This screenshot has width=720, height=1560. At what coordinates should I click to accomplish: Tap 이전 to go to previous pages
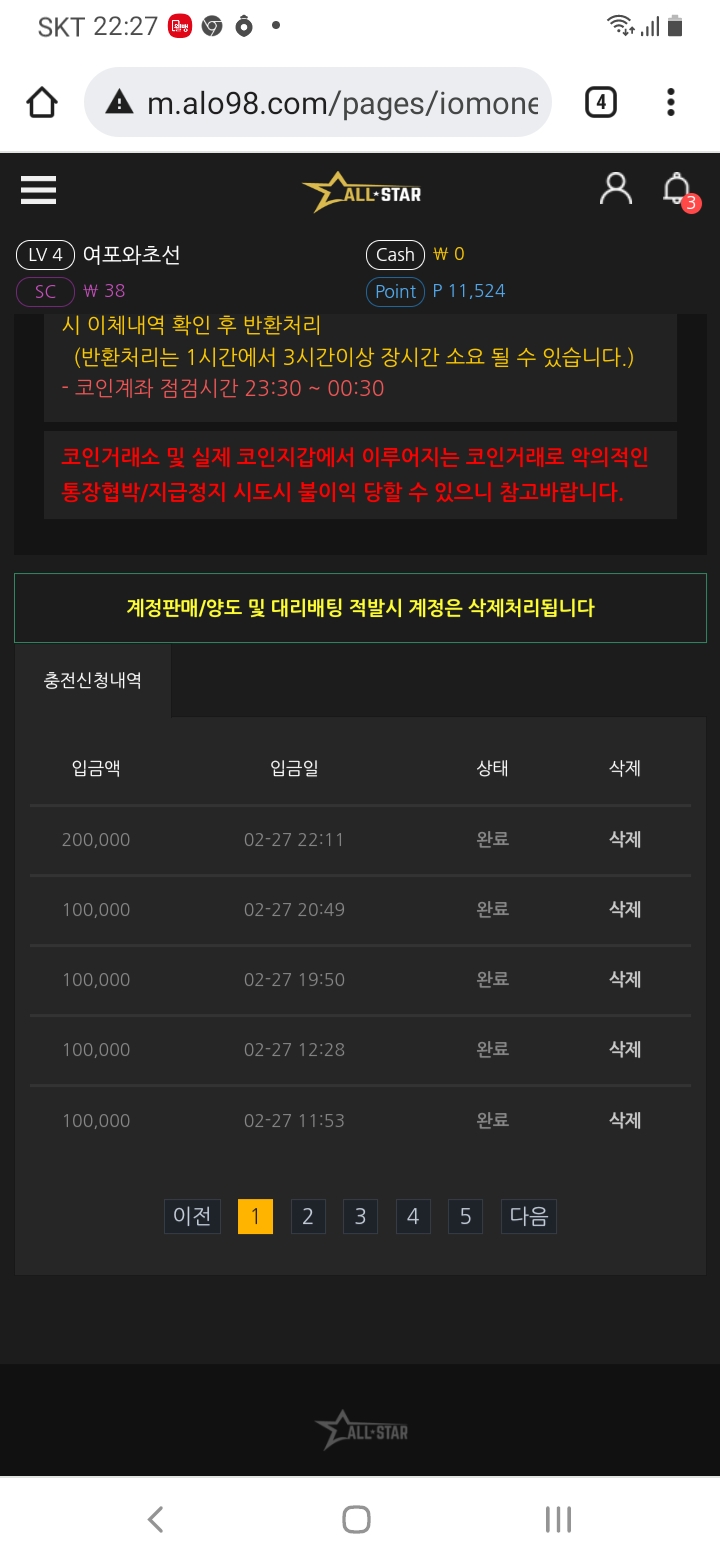pos(192,1216)
